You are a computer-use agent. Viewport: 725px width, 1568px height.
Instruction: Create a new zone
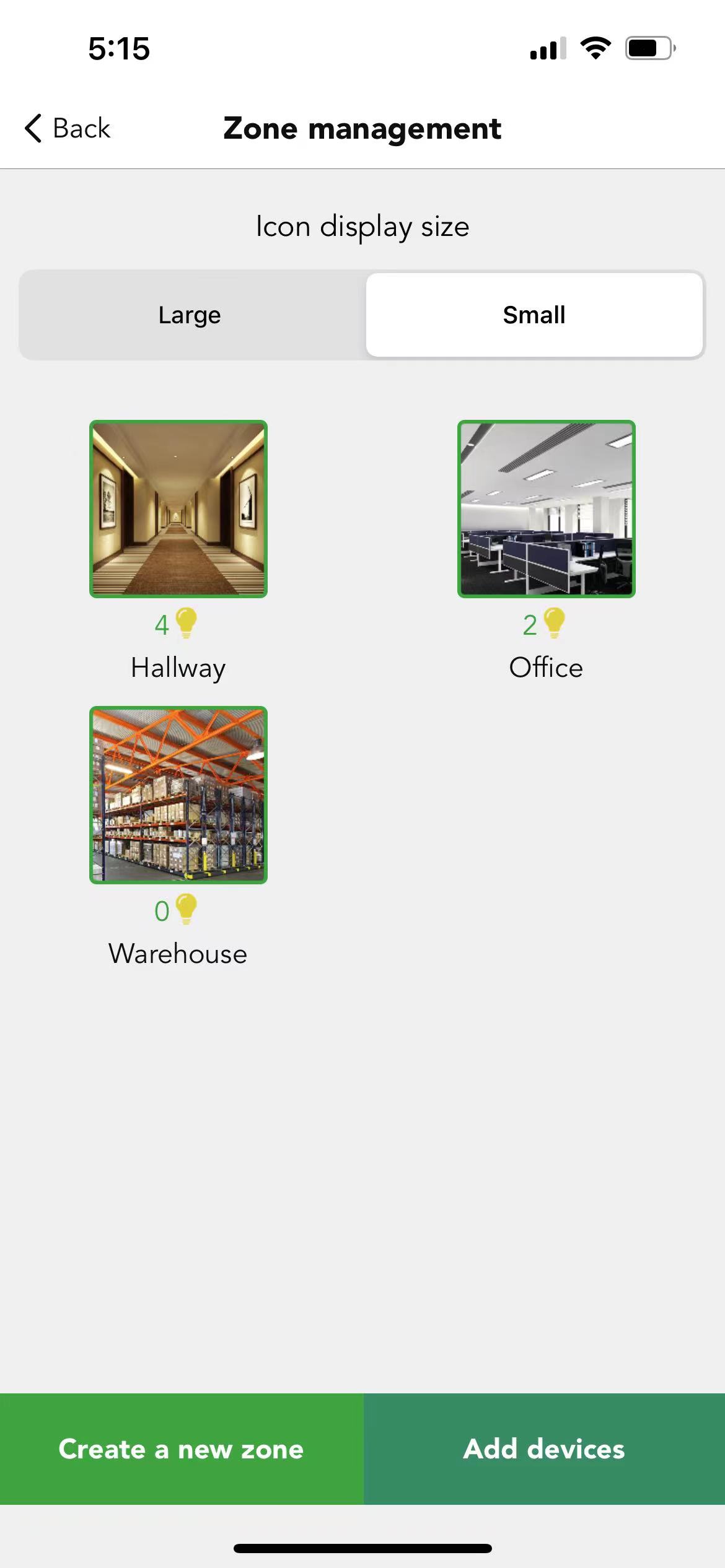pos(181,1449)
